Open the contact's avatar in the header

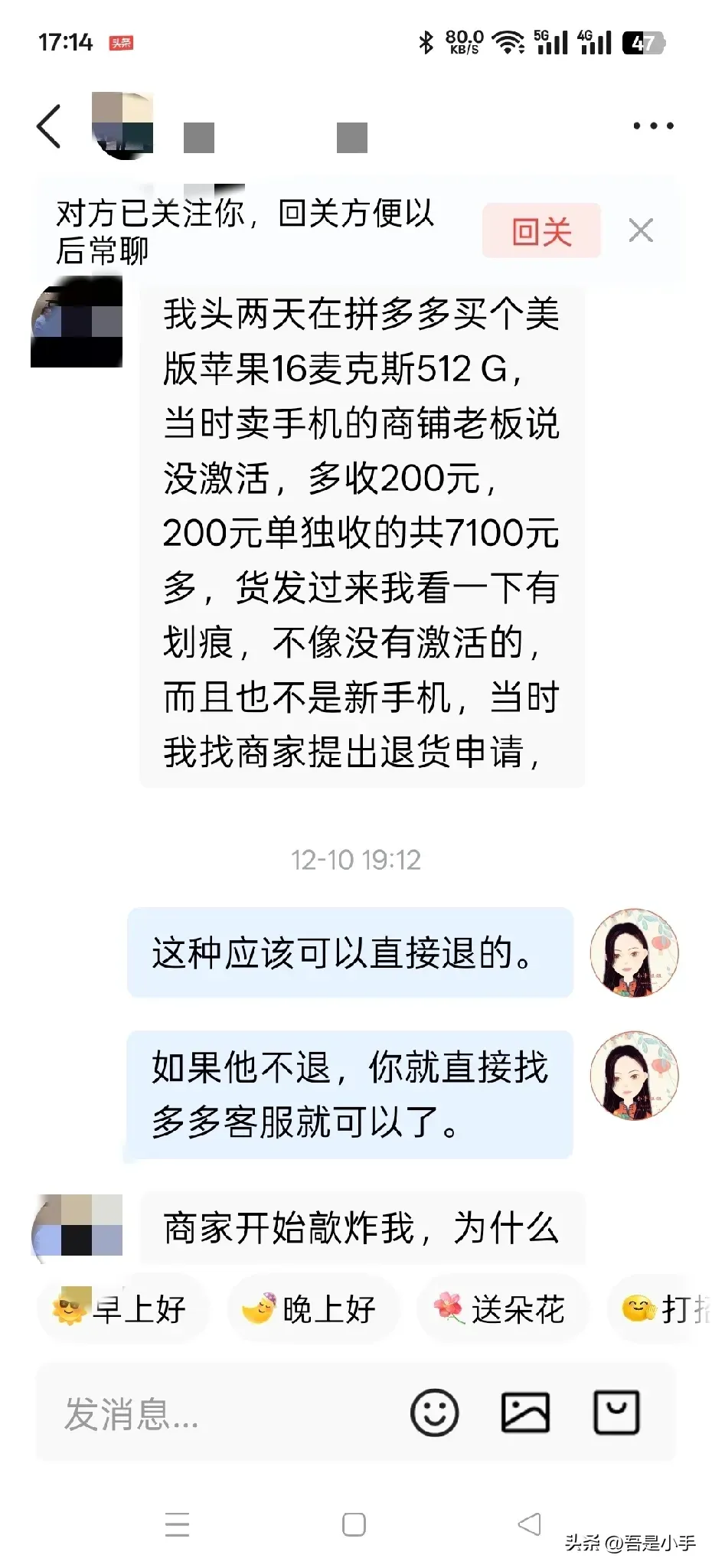tap(122, 126)
